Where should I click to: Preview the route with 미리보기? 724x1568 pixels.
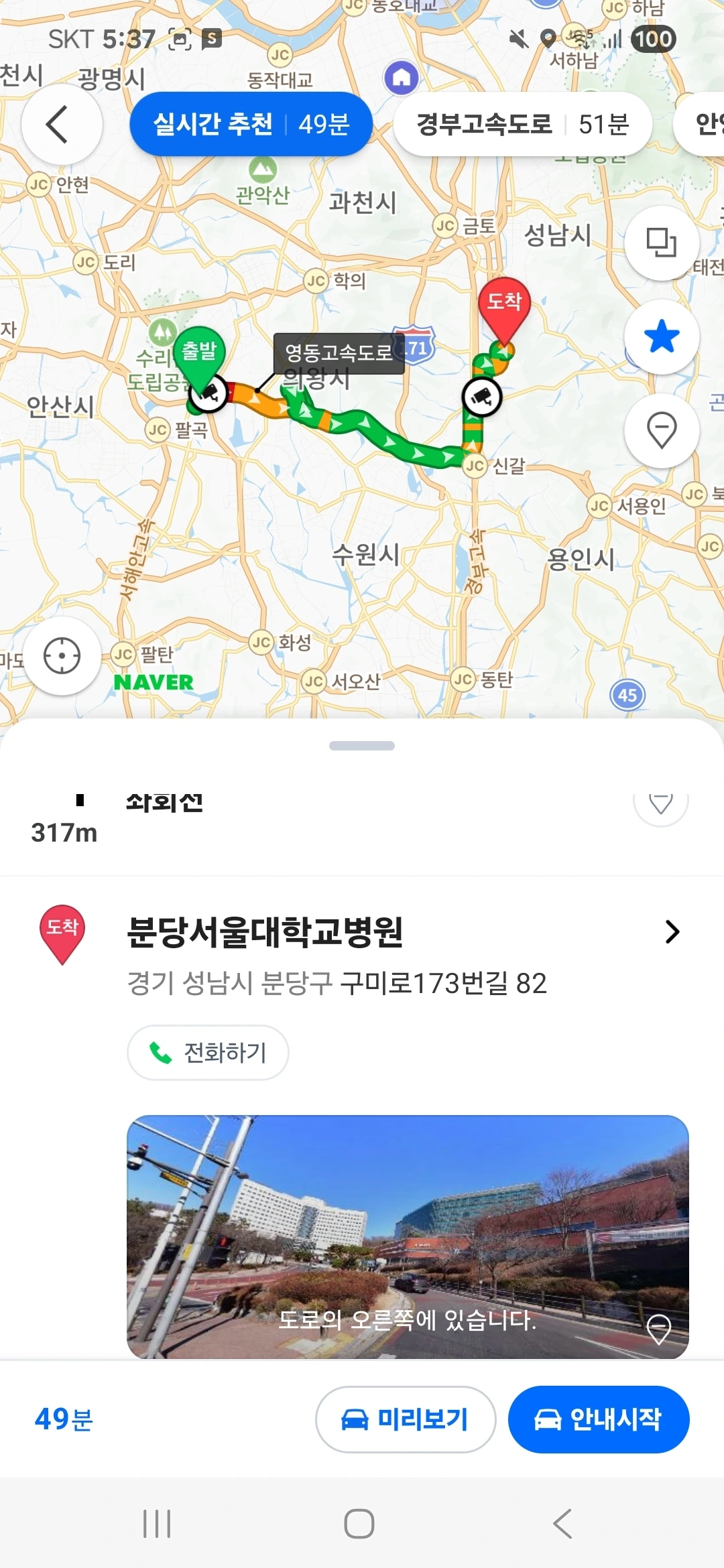point(406,1419)
